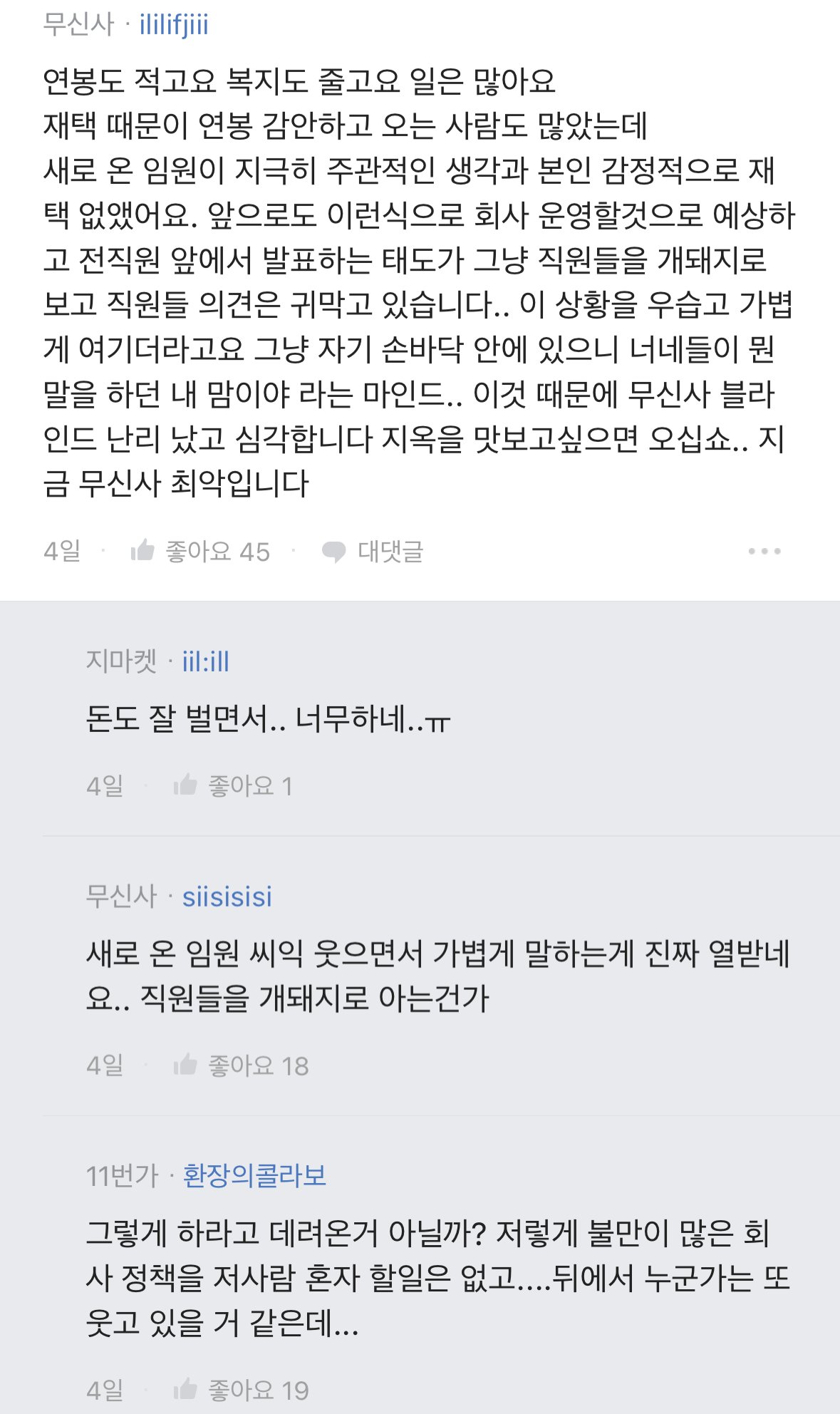Image resolution: width=840 pixels, height=1414 pixels.
Task: Tap 대댓글 to reply to the post
Action: pos(373,551)
